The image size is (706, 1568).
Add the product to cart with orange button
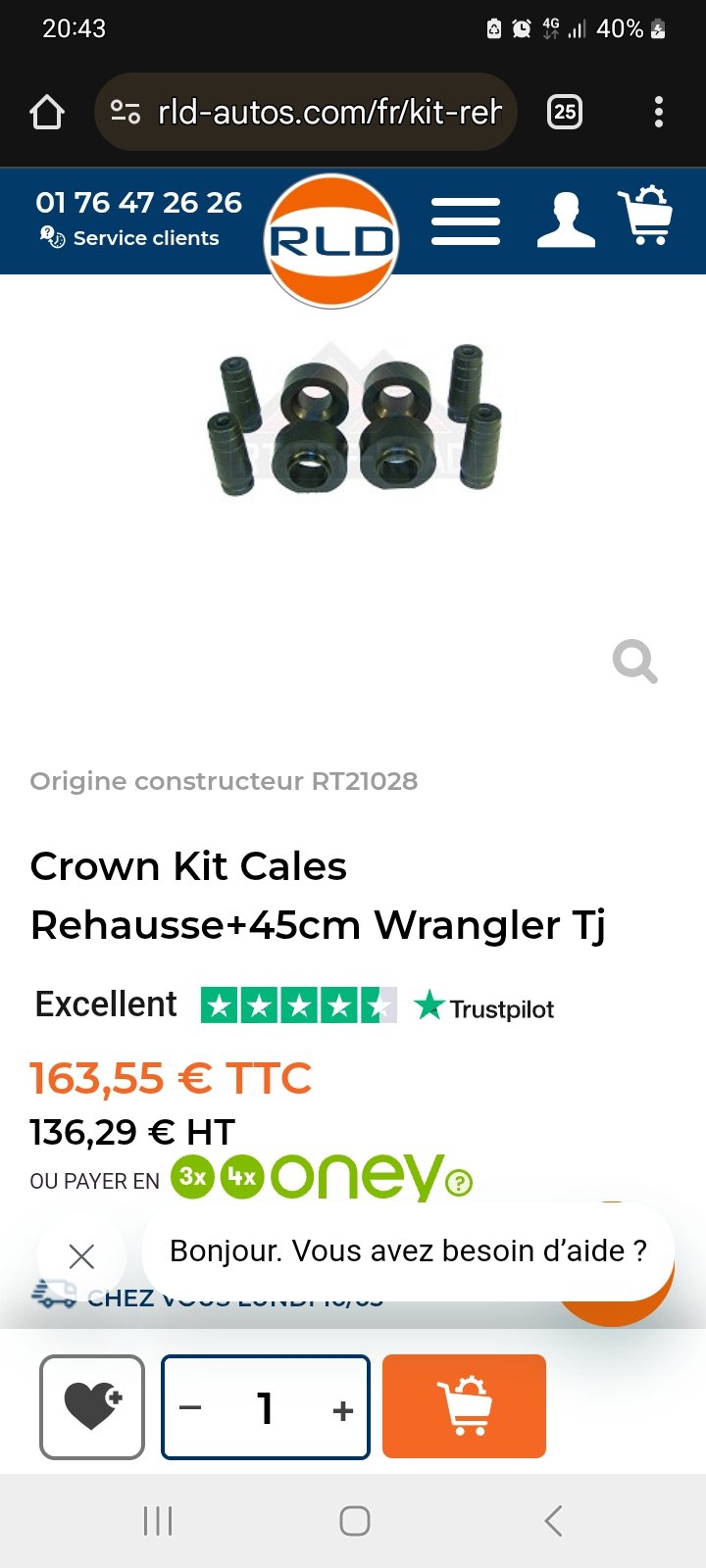tap(464, 1406)
